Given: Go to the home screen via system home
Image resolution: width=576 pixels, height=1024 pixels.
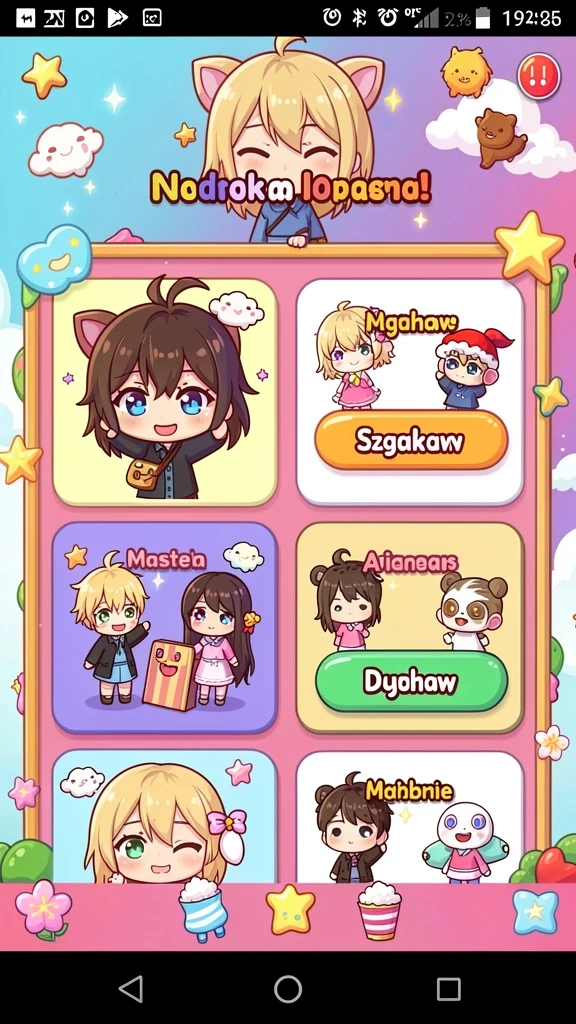Looking at the screenshot, I should point(288,989).
